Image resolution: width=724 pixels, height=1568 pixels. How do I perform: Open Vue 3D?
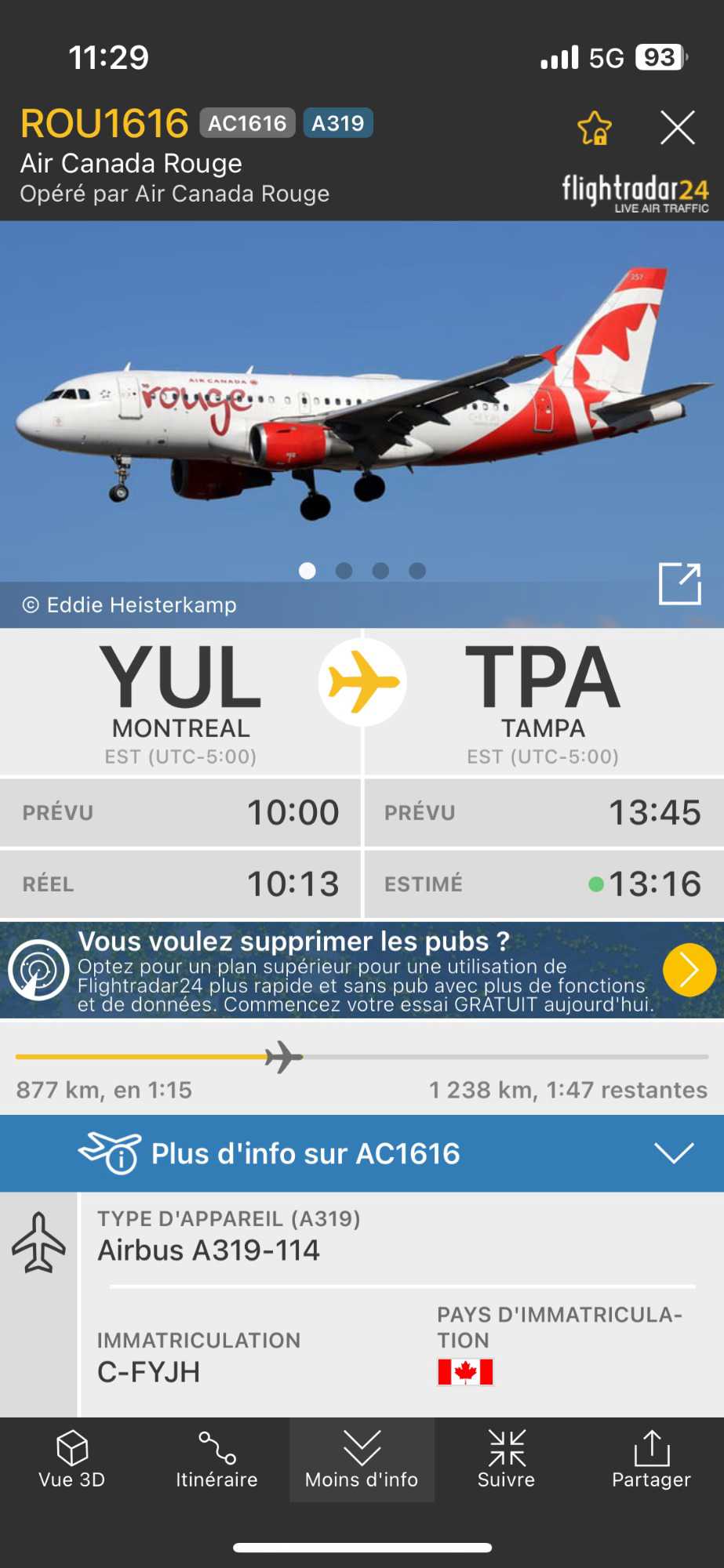click(72, 1460)
